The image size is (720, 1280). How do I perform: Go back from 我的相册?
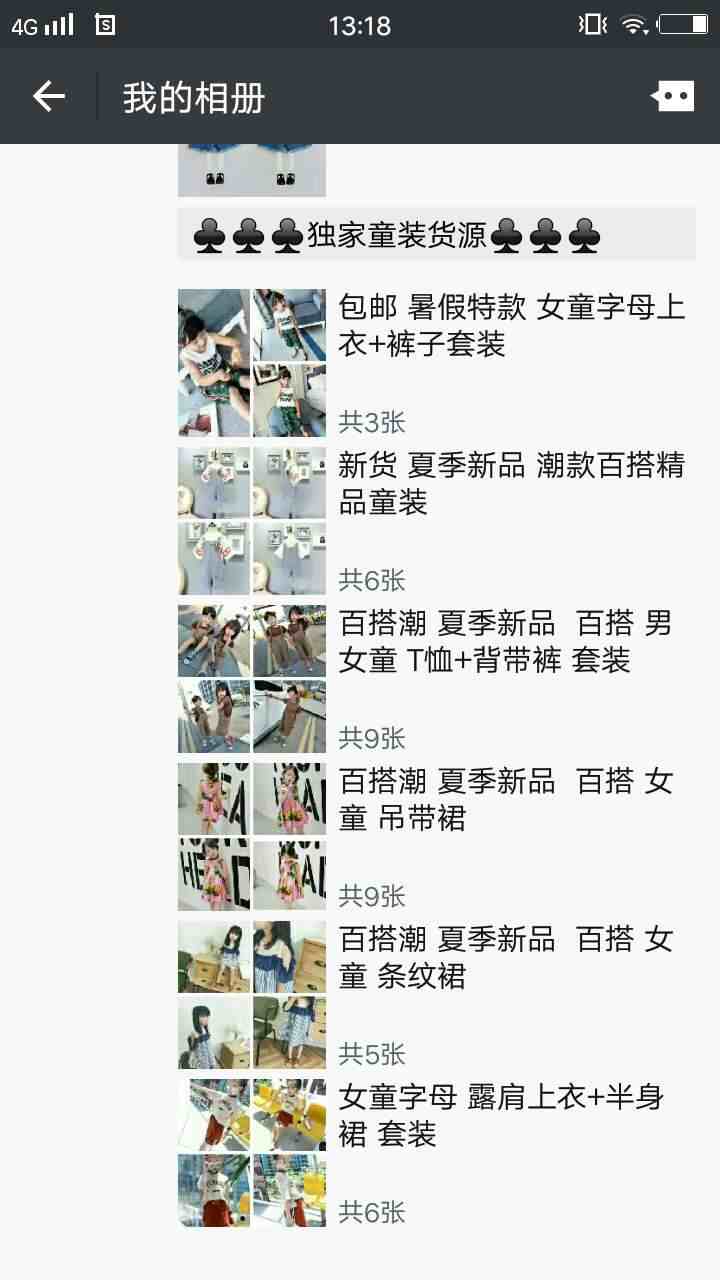(x=48, y=97)
